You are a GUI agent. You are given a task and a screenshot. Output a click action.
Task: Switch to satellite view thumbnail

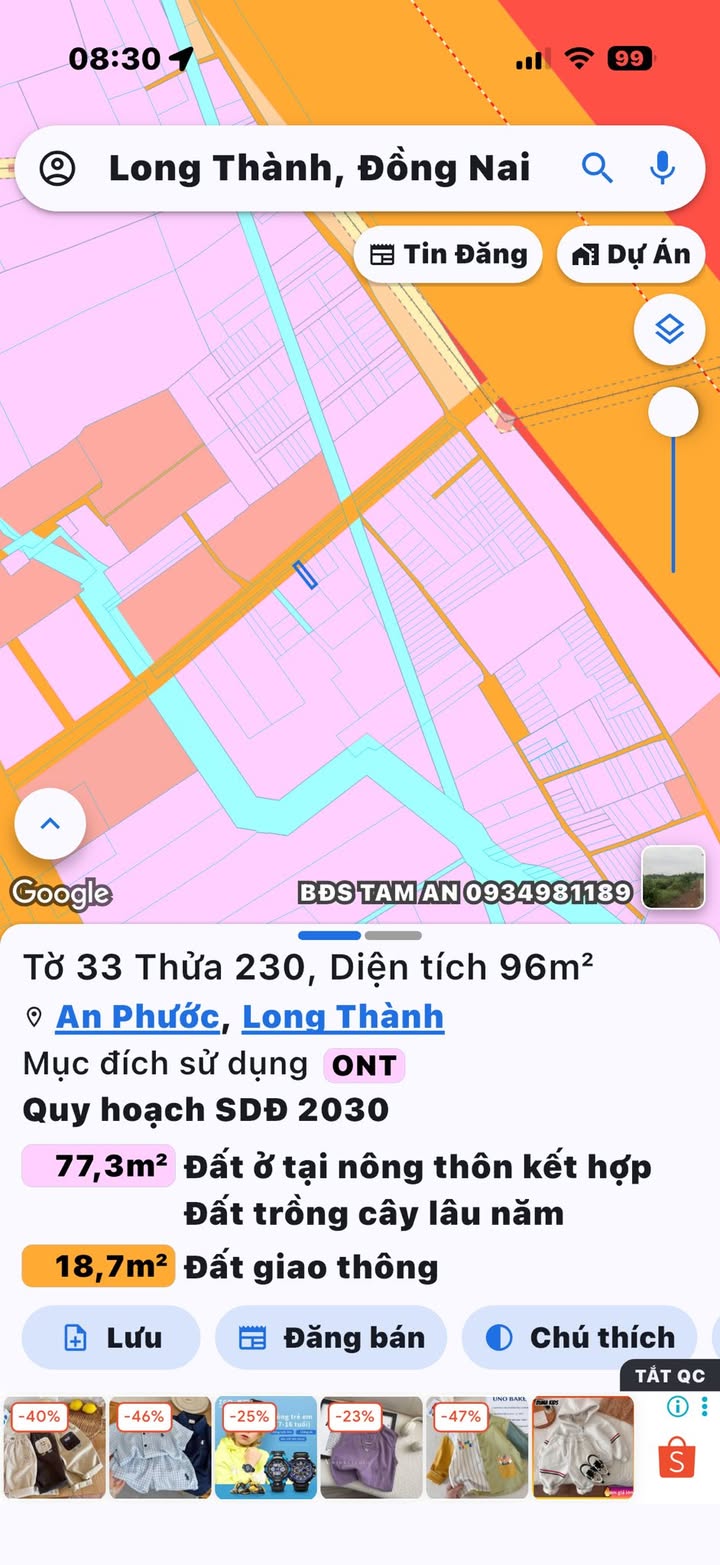tap(673, 877)
